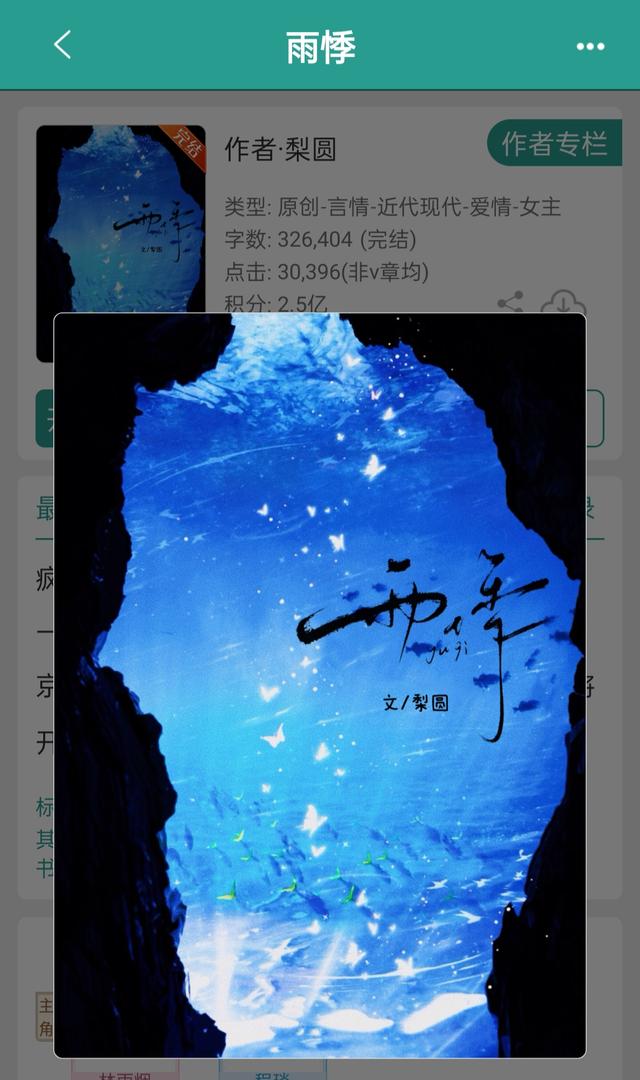Dismiss the enlarged 雨悸 cover image
This screenshot has height=1080, width=640.
[320, 685]
